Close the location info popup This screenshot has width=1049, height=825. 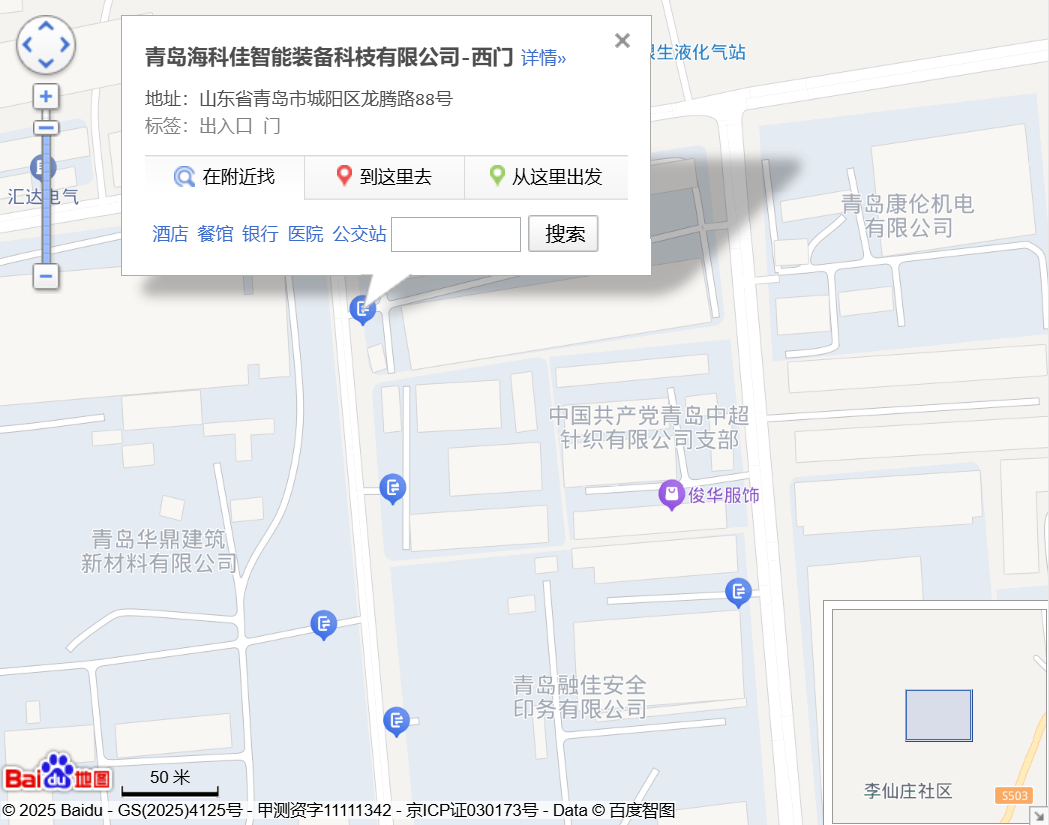[x=622, y=41]
